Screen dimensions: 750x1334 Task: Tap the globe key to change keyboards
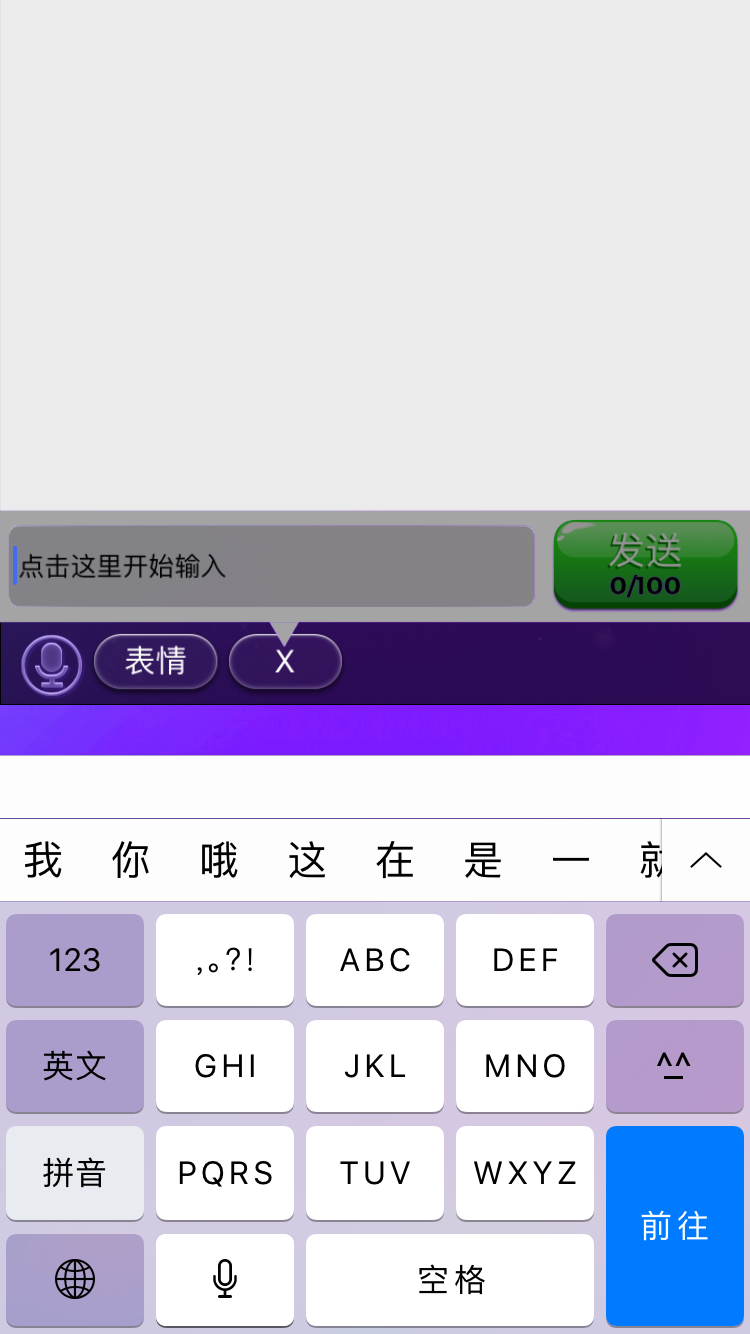[75, 1278]
